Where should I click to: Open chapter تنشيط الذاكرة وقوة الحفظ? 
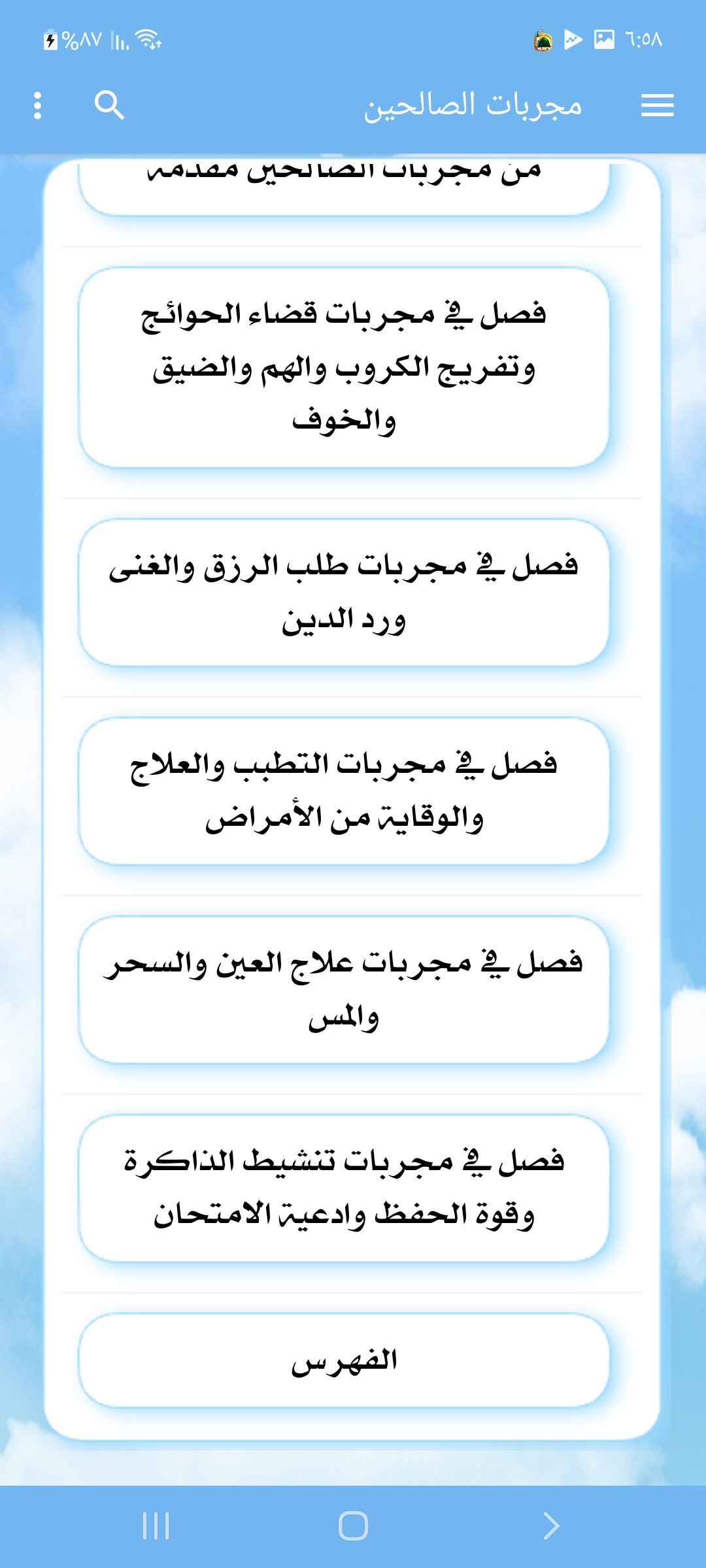tap(344, 1188)
